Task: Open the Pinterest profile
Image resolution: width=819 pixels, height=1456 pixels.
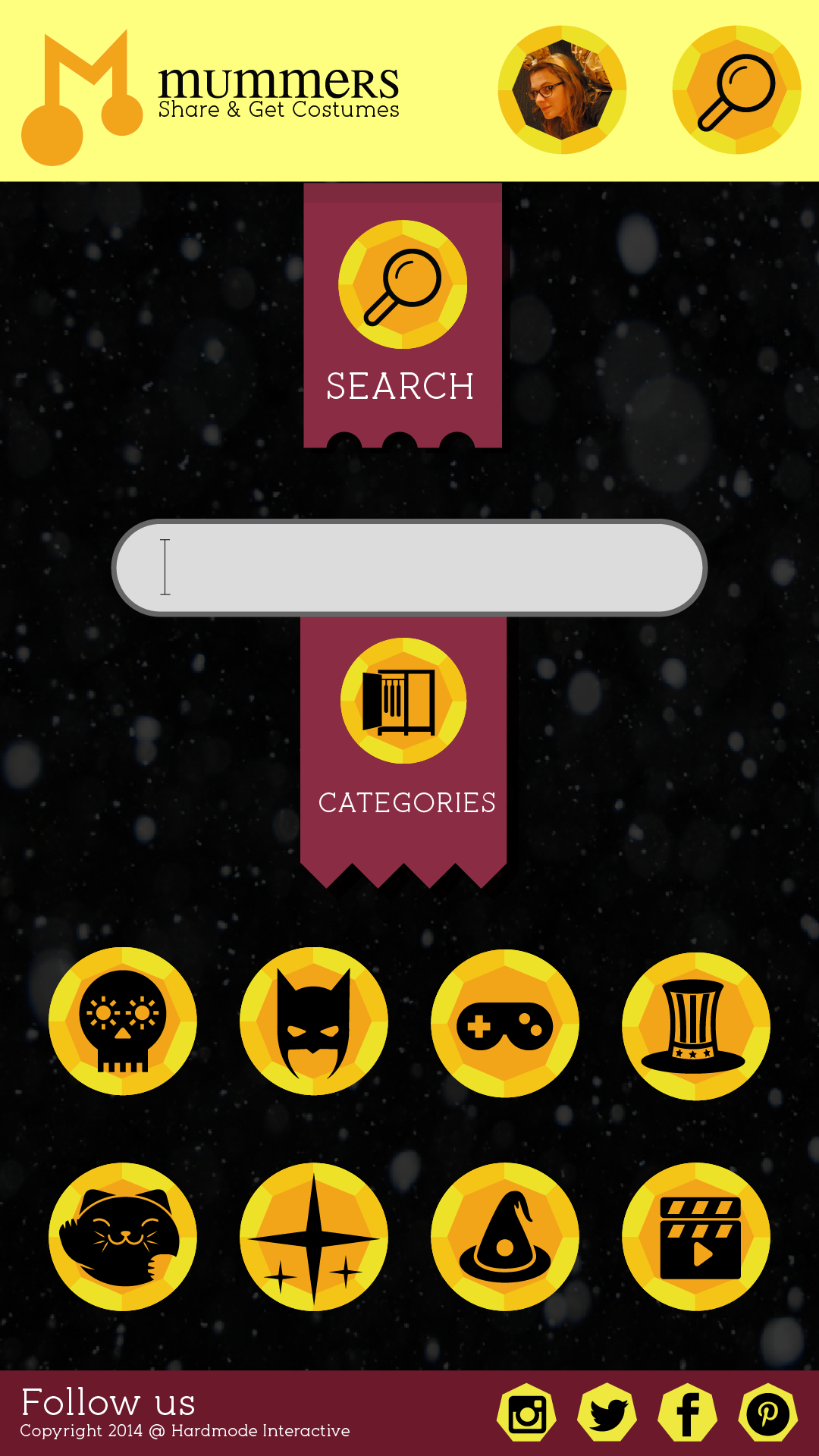Action: (768, 1414)
